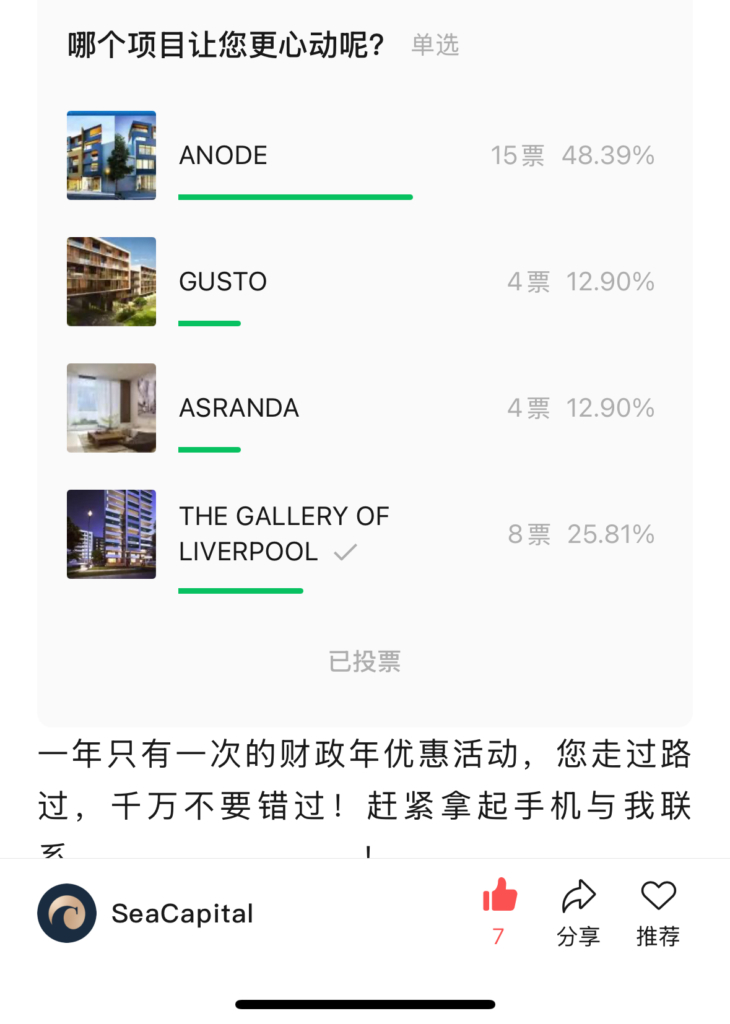View the ANODE project image

point(111,155)
